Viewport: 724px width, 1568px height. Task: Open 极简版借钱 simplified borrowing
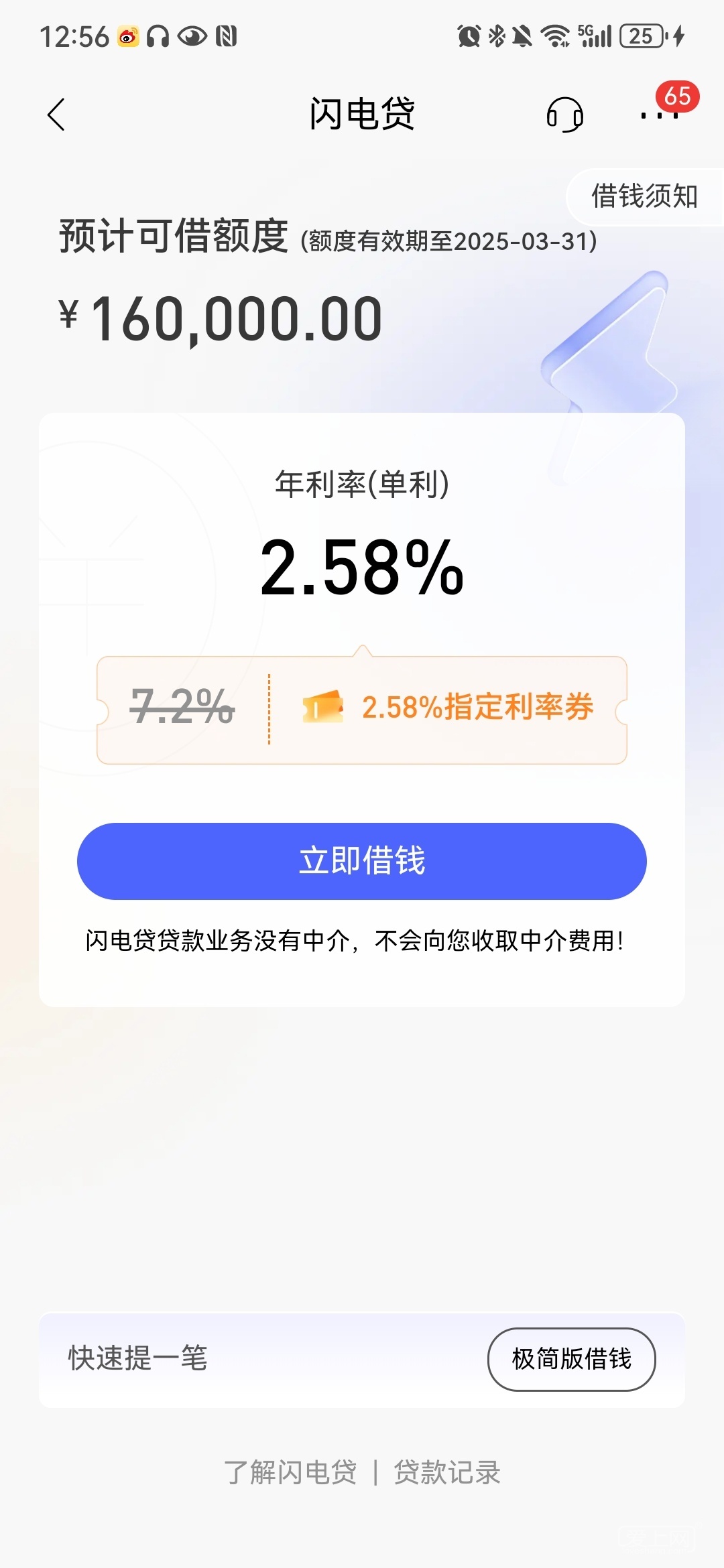571,1359
